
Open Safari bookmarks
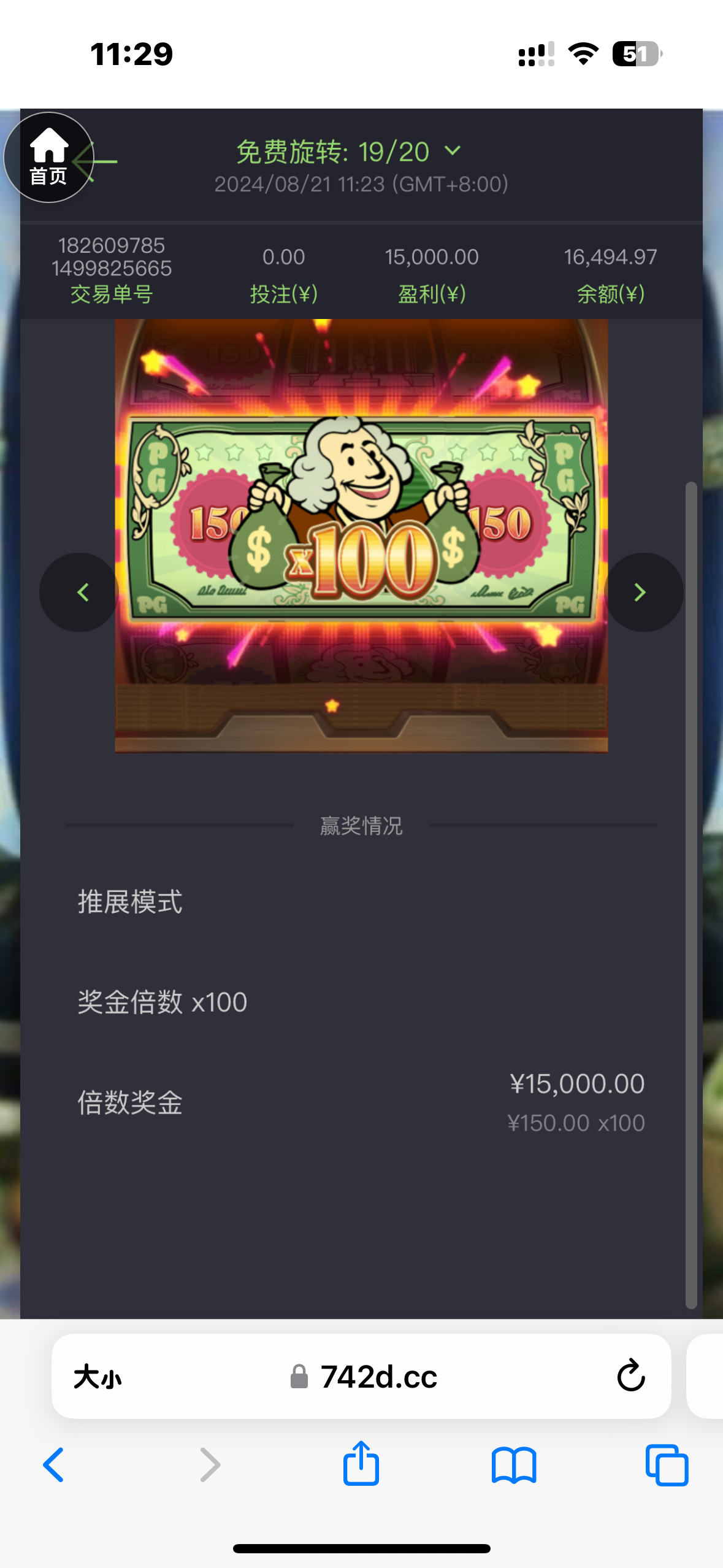pos(514,1465)
